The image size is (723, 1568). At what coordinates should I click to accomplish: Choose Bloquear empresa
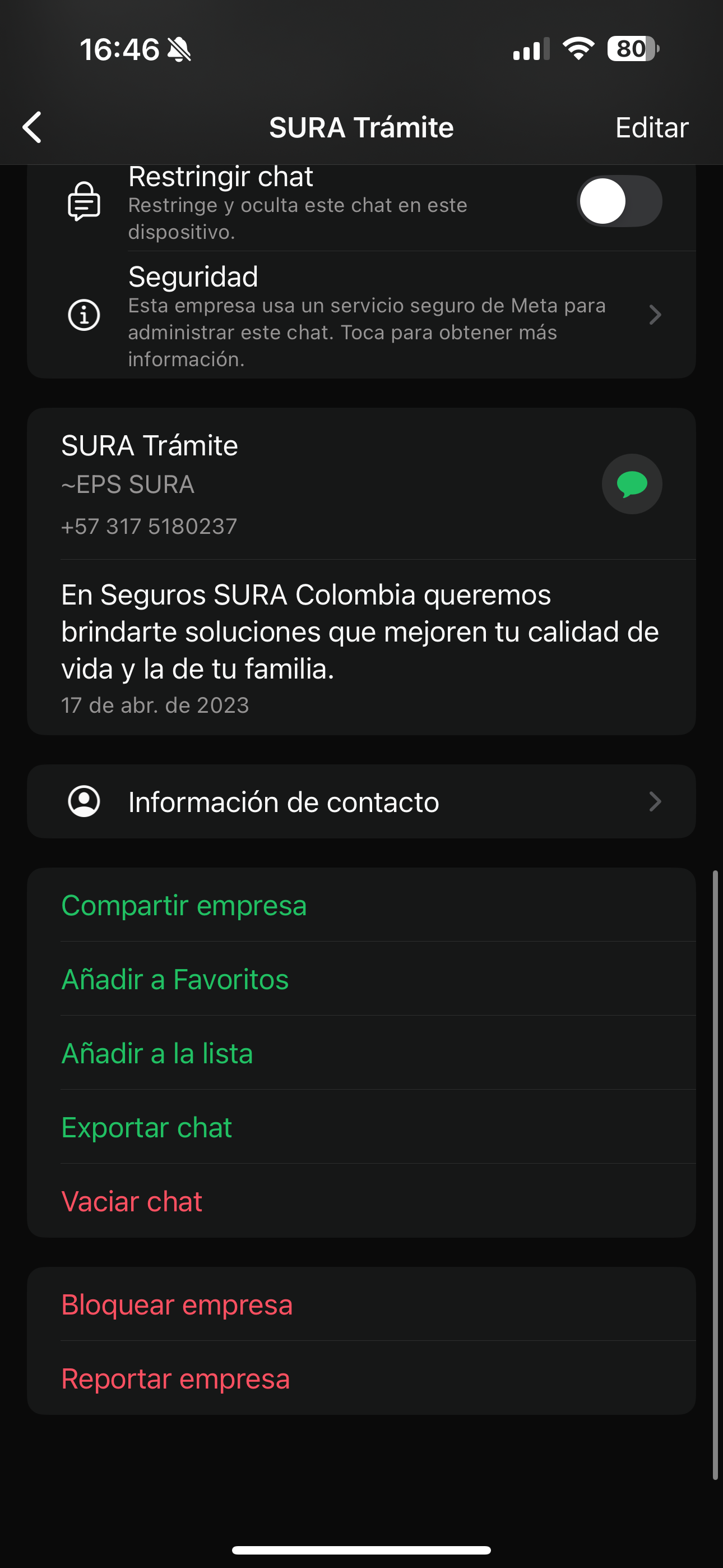[361, 1304]
